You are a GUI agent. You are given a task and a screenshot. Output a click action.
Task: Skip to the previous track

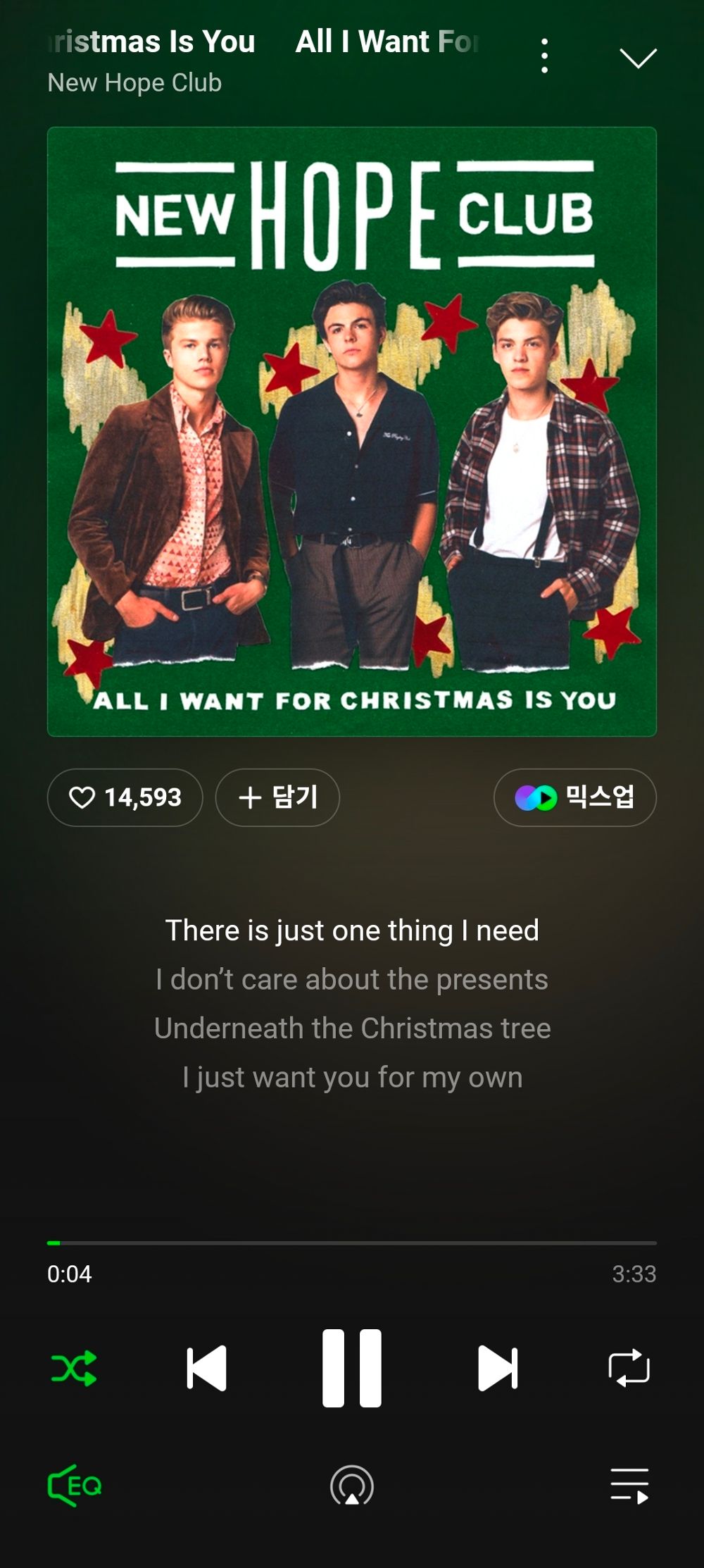pos(206,1368)
